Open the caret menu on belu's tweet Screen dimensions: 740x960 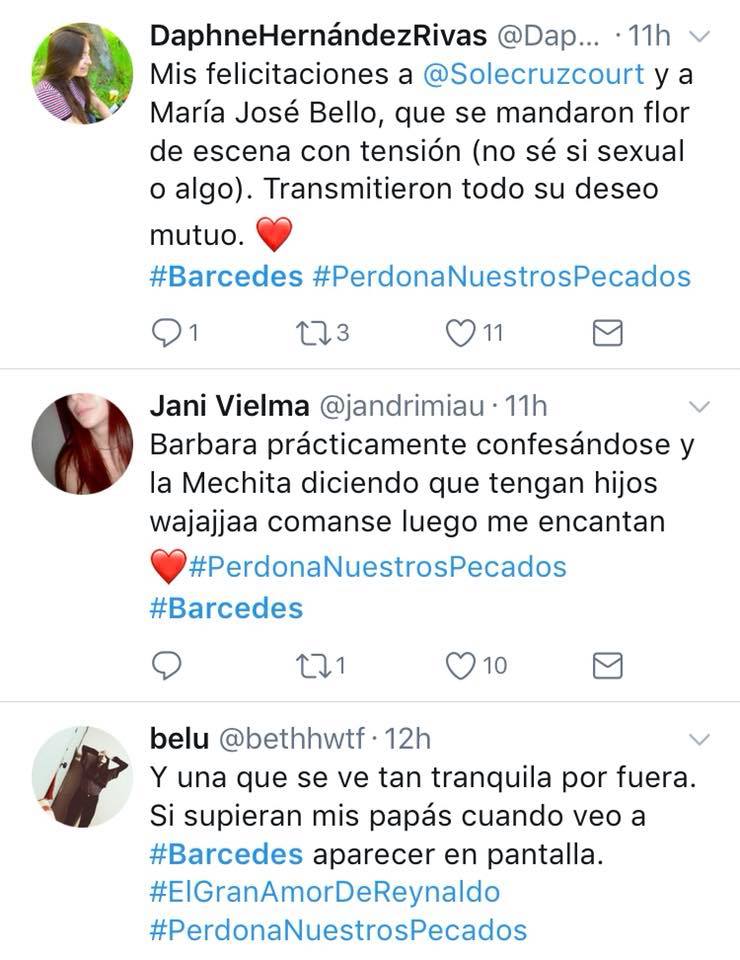point(700,739)
